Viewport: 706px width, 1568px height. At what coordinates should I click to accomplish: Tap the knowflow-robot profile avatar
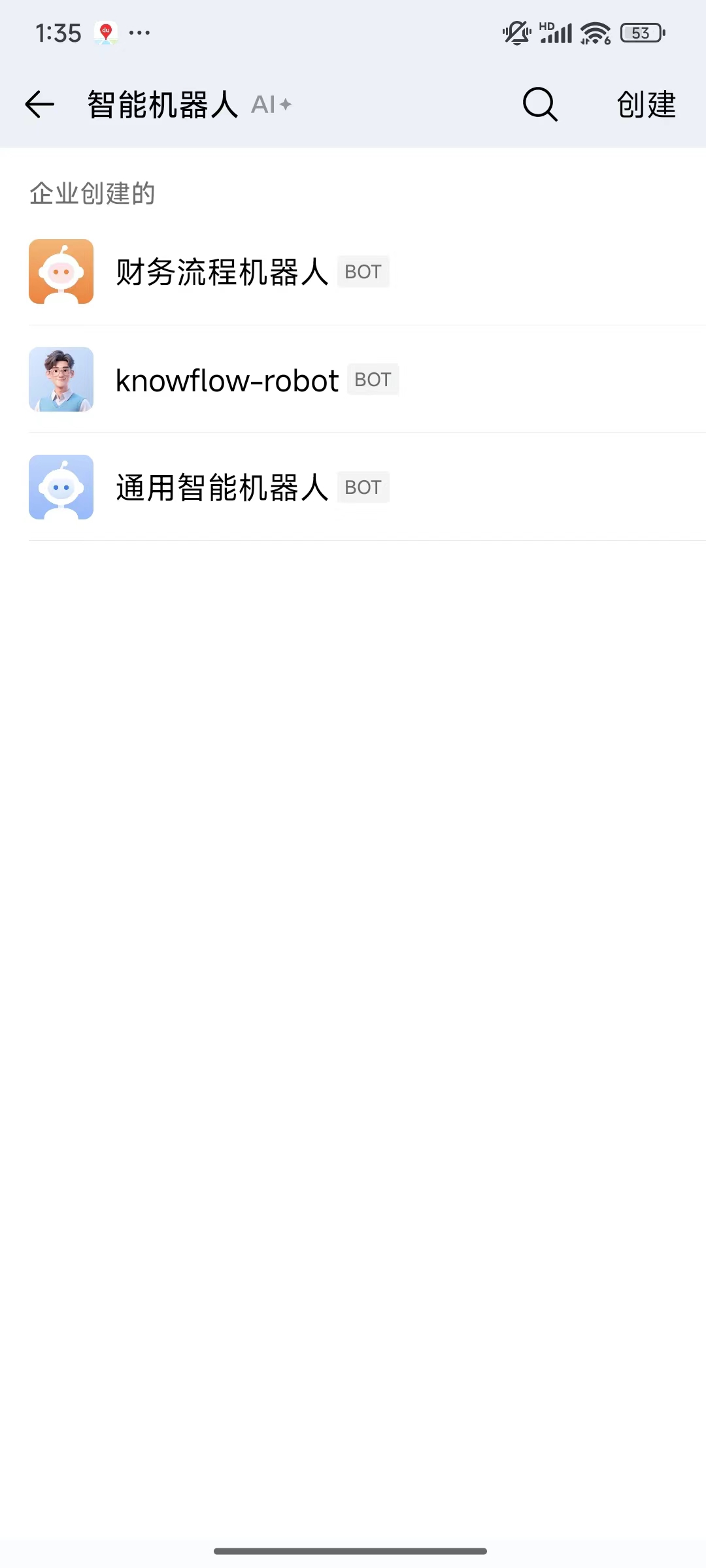click(61, 380)
